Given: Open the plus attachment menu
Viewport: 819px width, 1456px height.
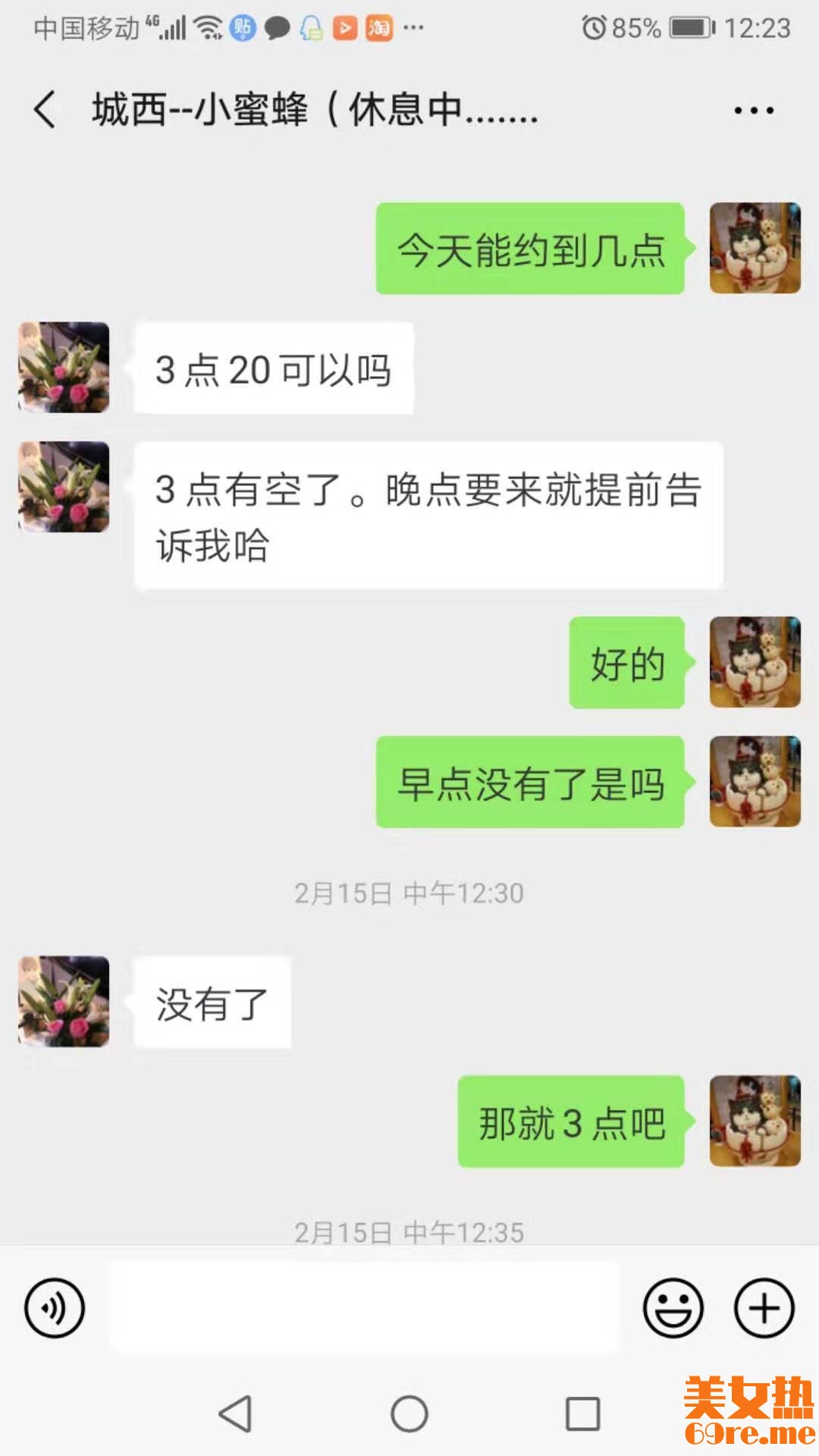Looking at the screenshot, I should 764,1307.
